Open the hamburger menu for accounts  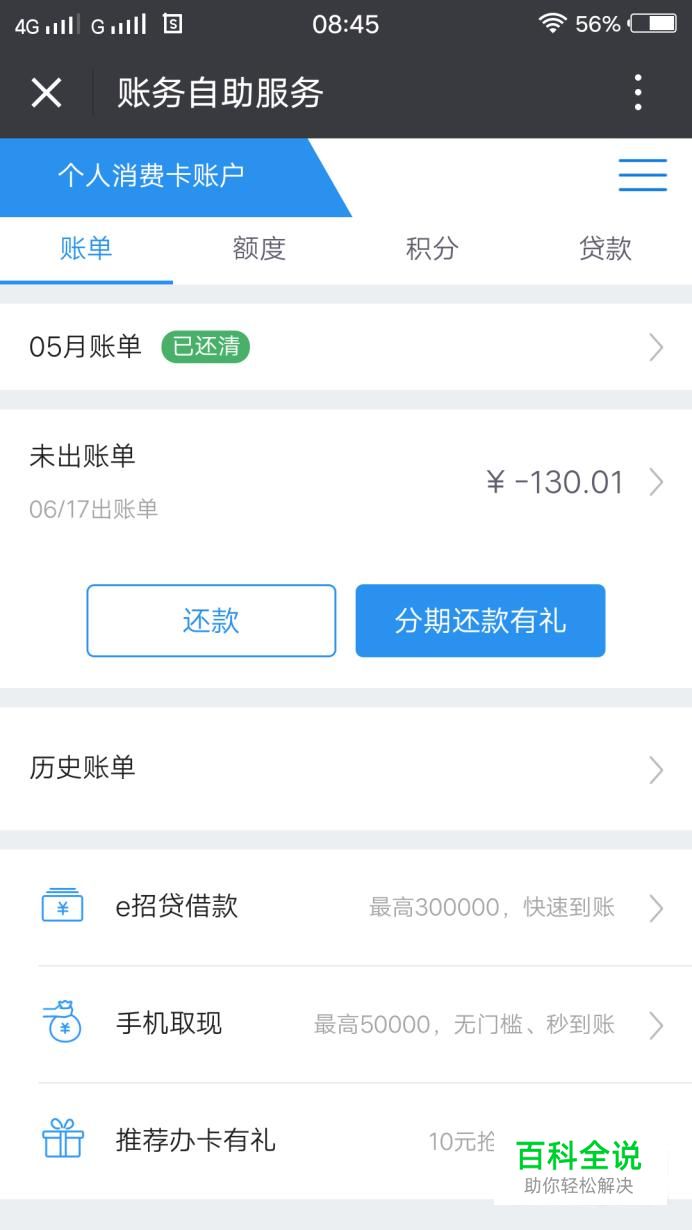642,175
